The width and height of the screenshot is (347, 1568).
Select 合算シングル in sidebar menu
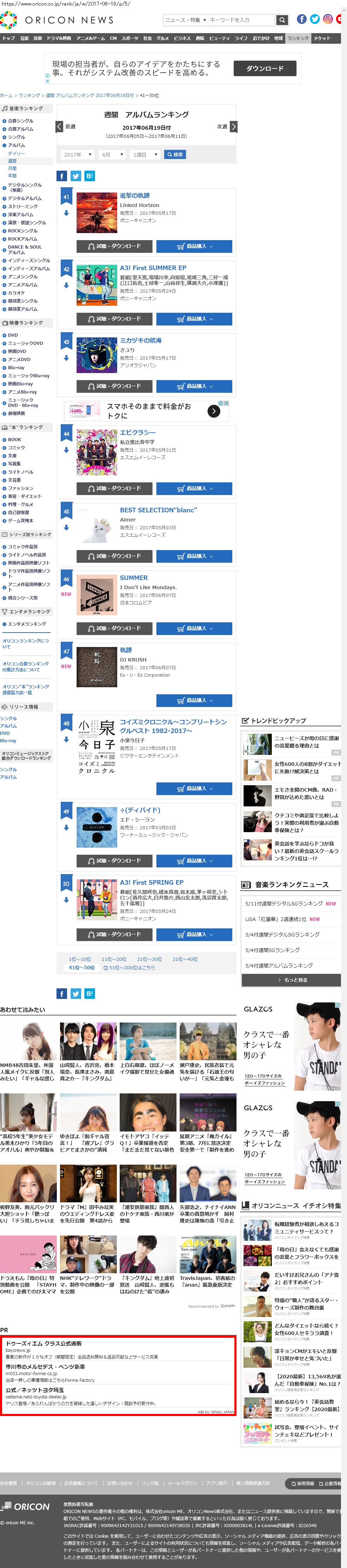[x=20, y=121]
